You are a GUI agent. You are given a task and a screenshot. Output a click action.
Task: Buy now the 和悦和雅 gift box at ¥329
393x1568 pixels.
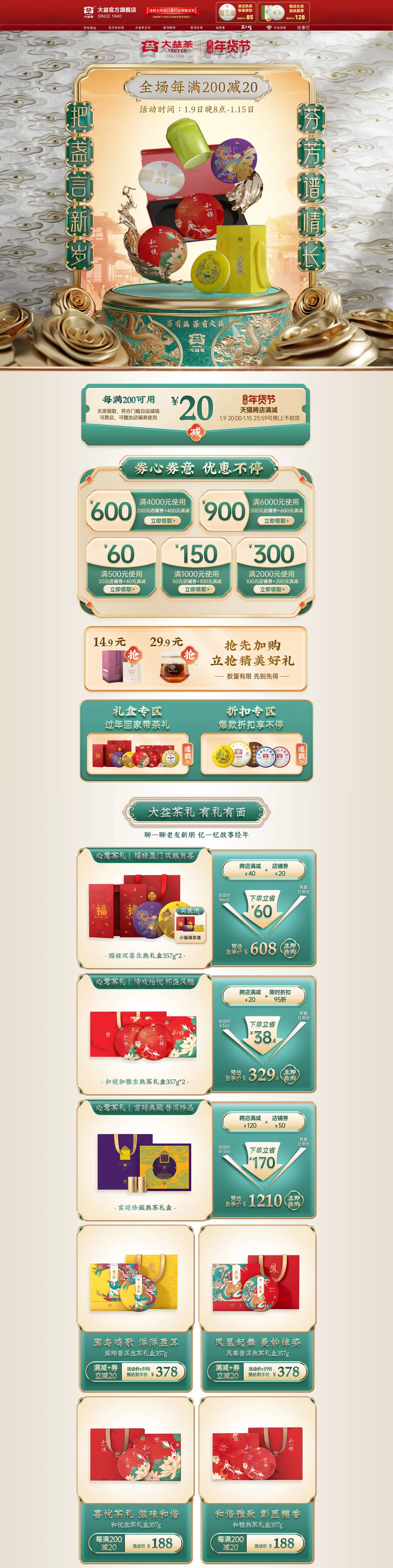291,1075
